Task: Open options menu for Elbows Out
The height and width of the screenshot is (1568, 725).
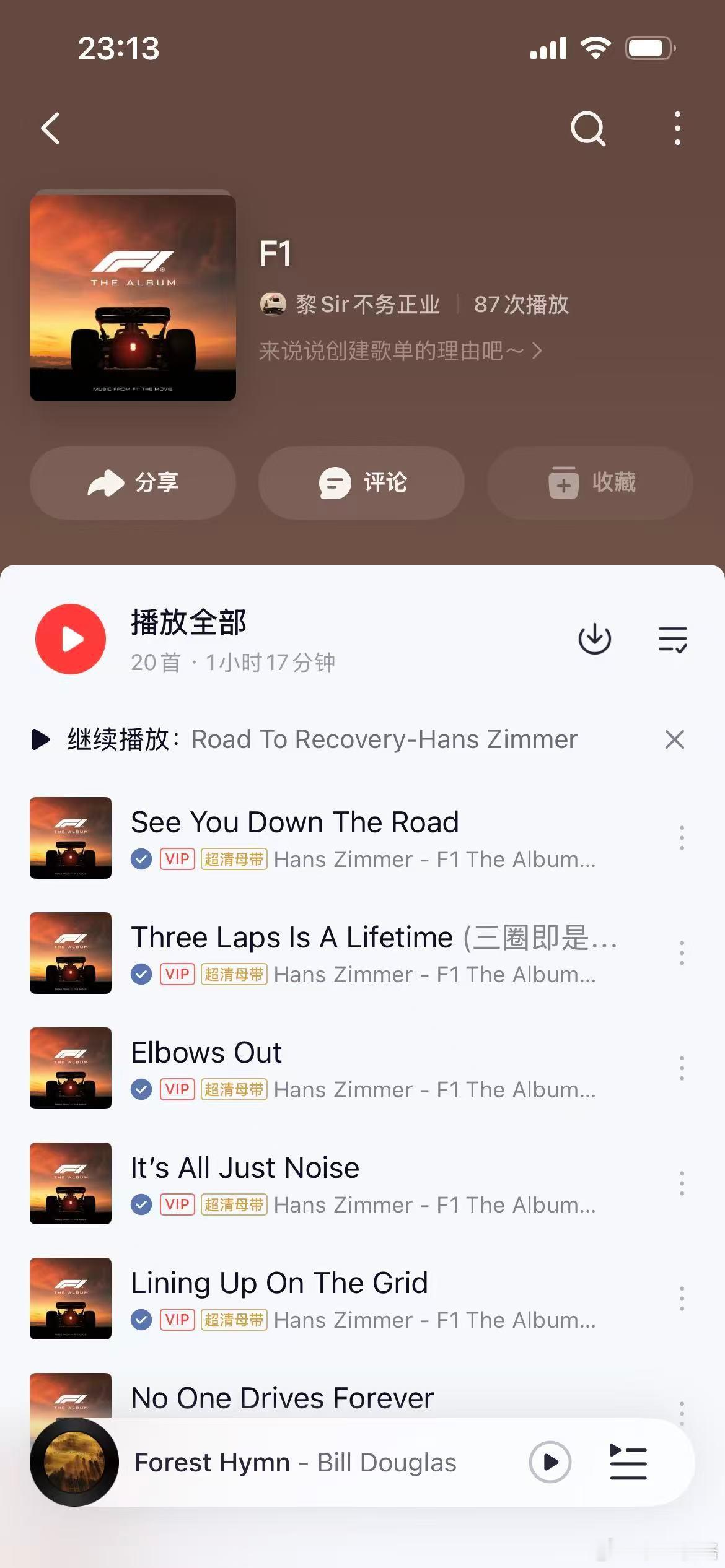Action: tap(681, 1069)
